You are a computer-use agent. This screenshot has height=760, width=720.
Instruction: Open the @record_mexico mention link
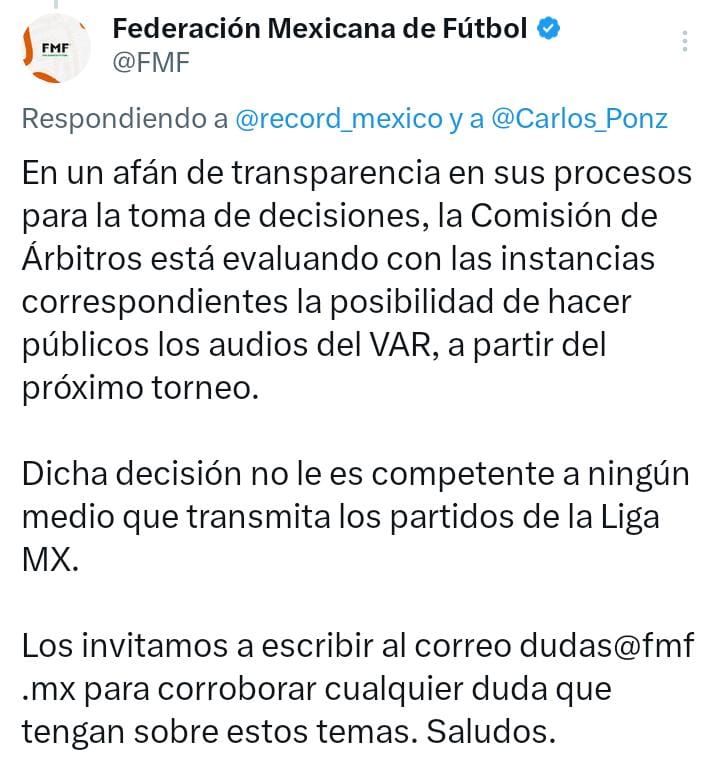tap(337, 118)
